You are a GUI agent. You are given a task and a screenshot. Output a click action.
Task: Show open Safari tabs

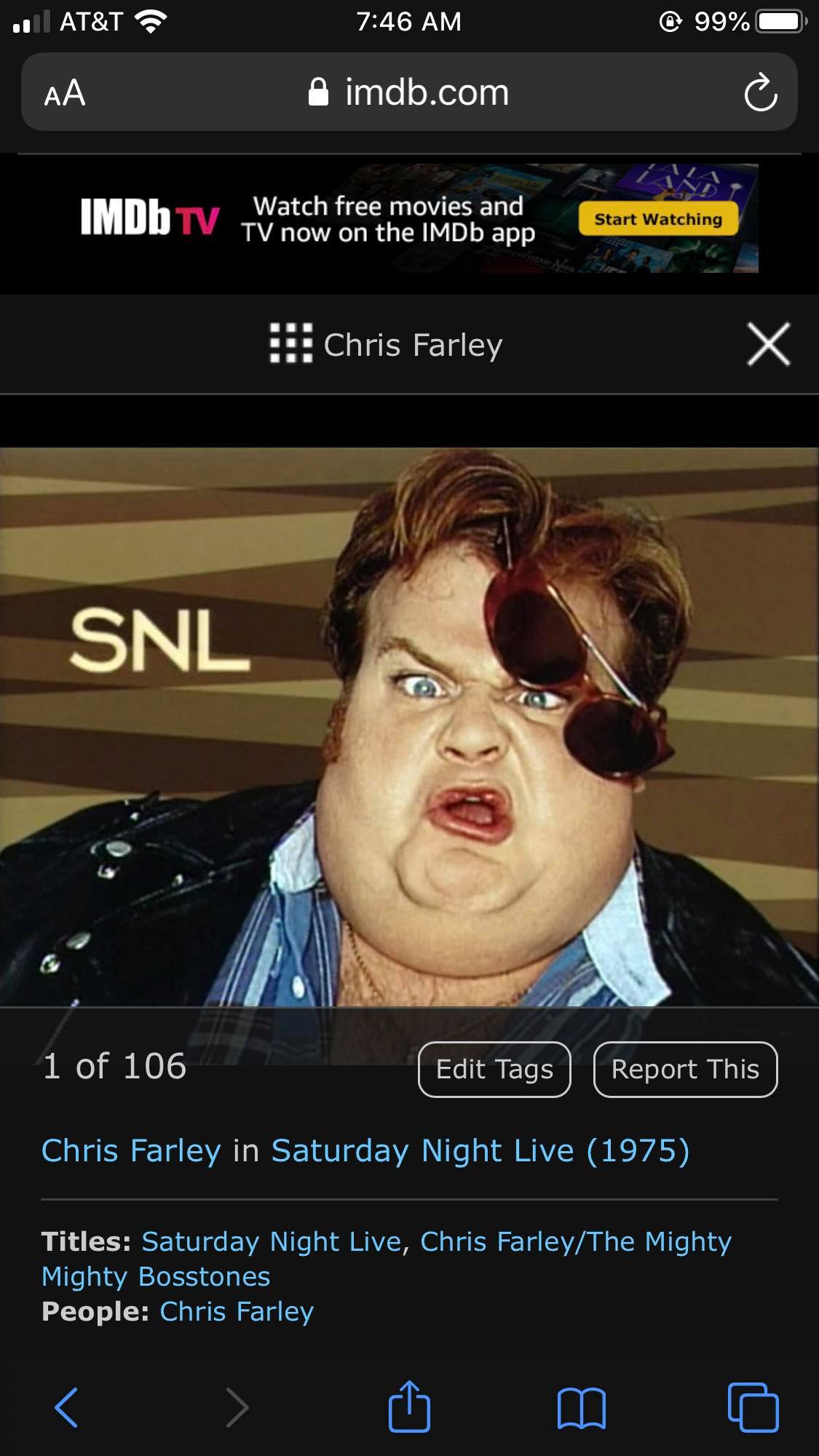coord(753,1407)
